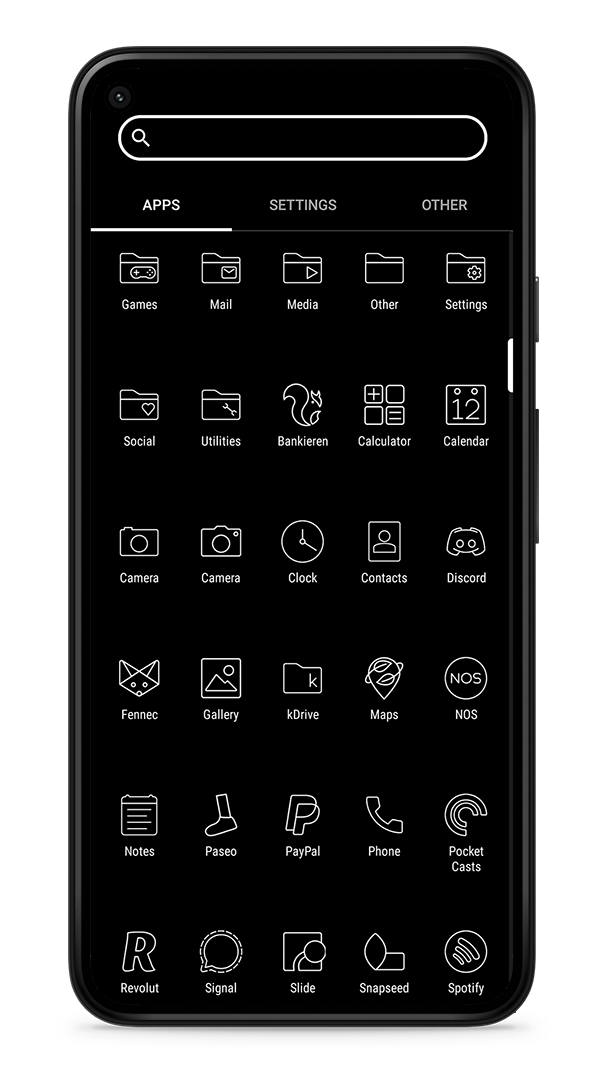The width and height of the screenshot is (607, 1080).
Task: Switch to the Other tab
Action: point(444,205)
